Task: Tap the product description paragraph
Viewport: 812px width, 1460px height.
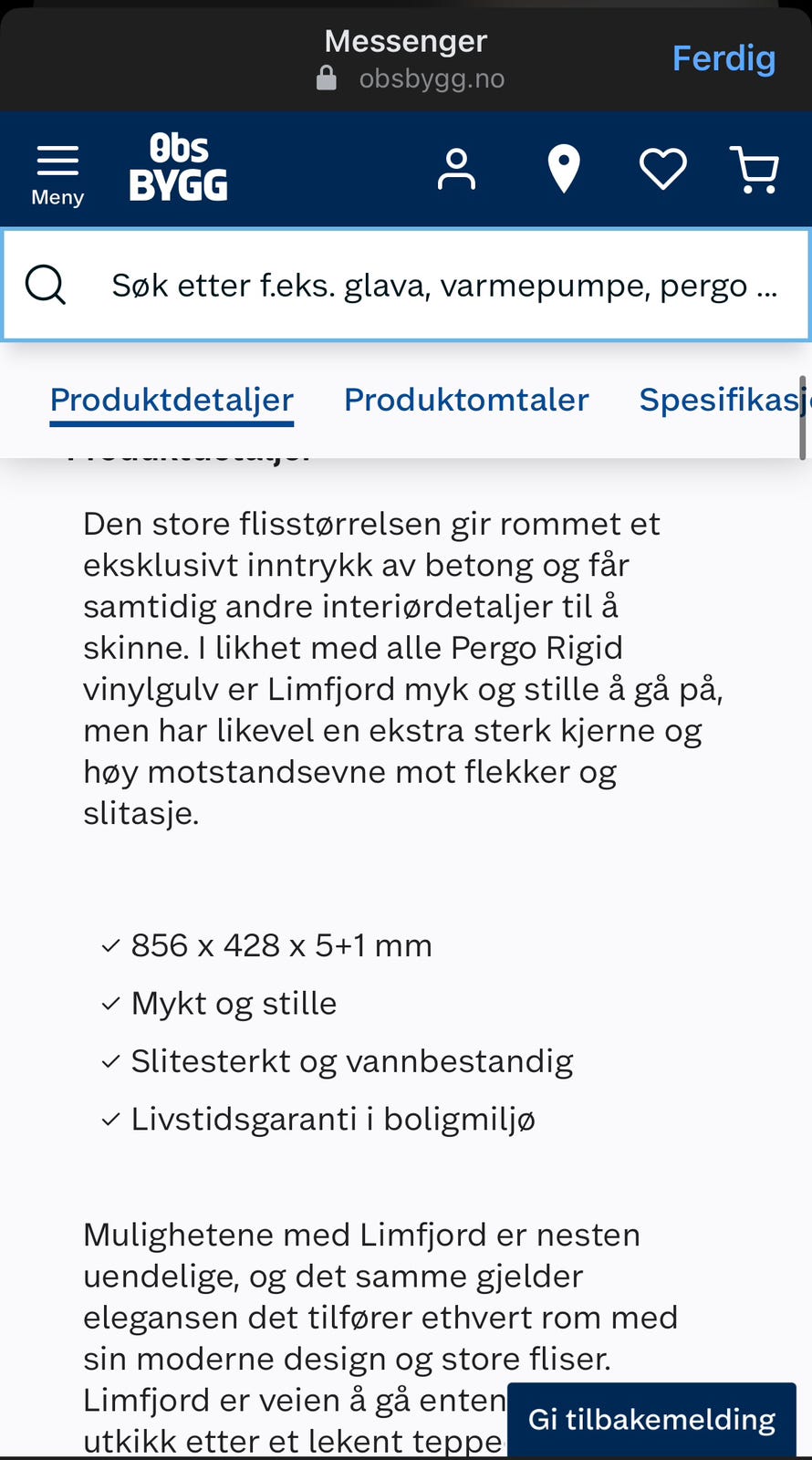Action: [401, 666]
